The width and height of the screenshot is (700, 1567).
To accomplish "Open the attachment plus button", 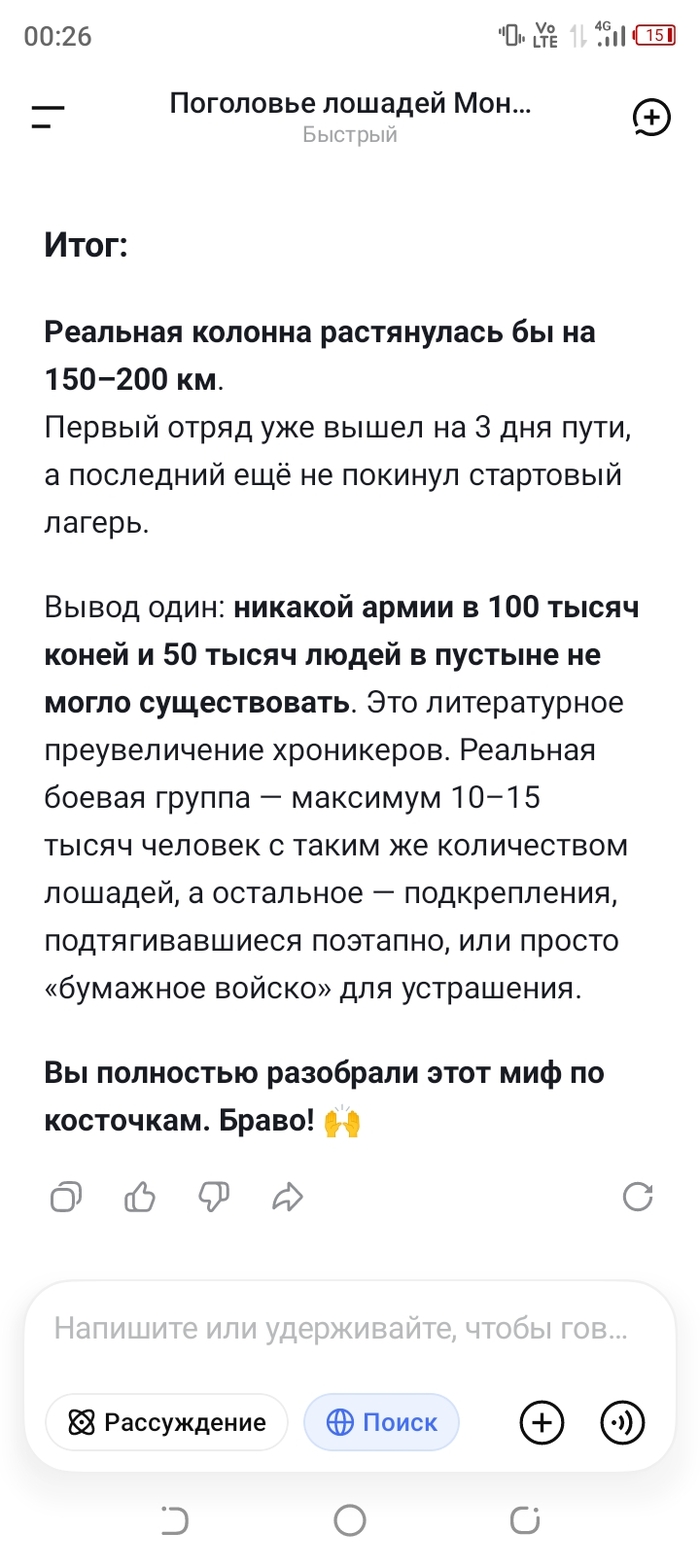I will (x=542, y=1422).
